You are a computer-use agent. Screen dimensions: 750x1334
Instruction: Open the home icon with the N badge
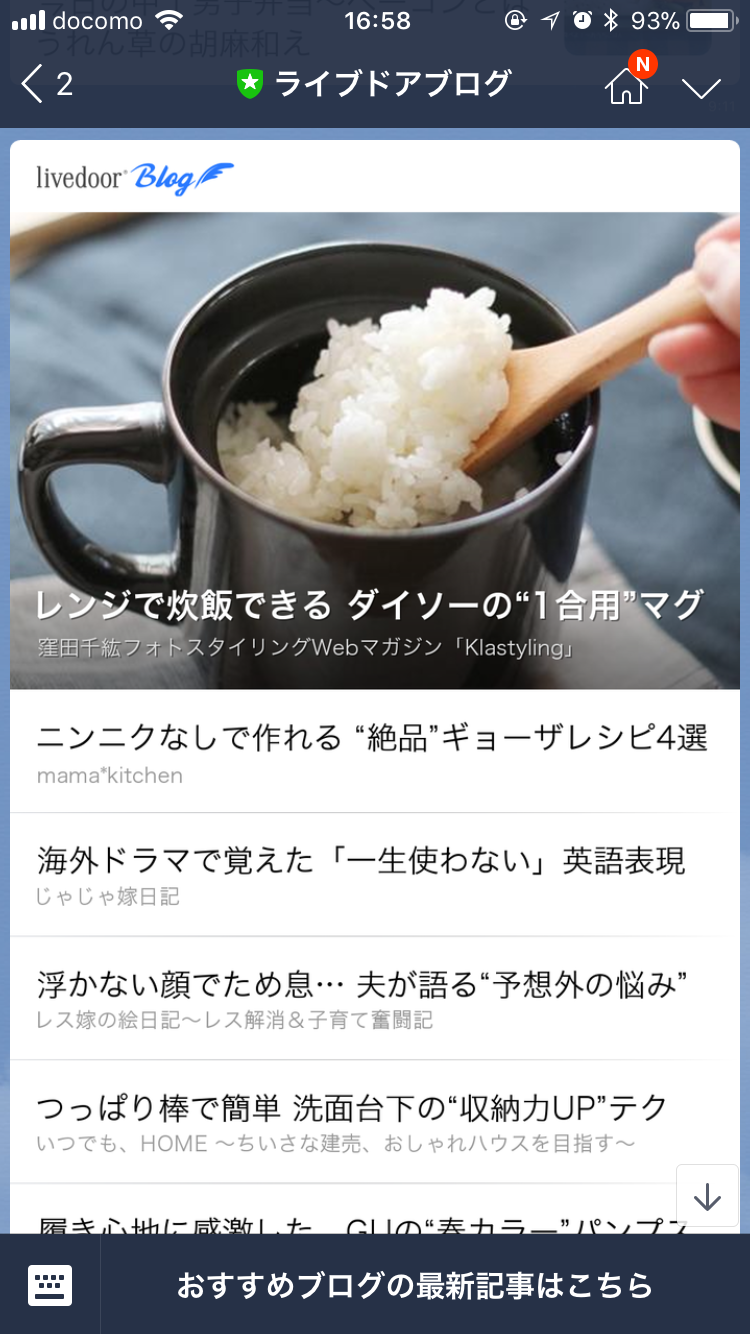point(627,86)
